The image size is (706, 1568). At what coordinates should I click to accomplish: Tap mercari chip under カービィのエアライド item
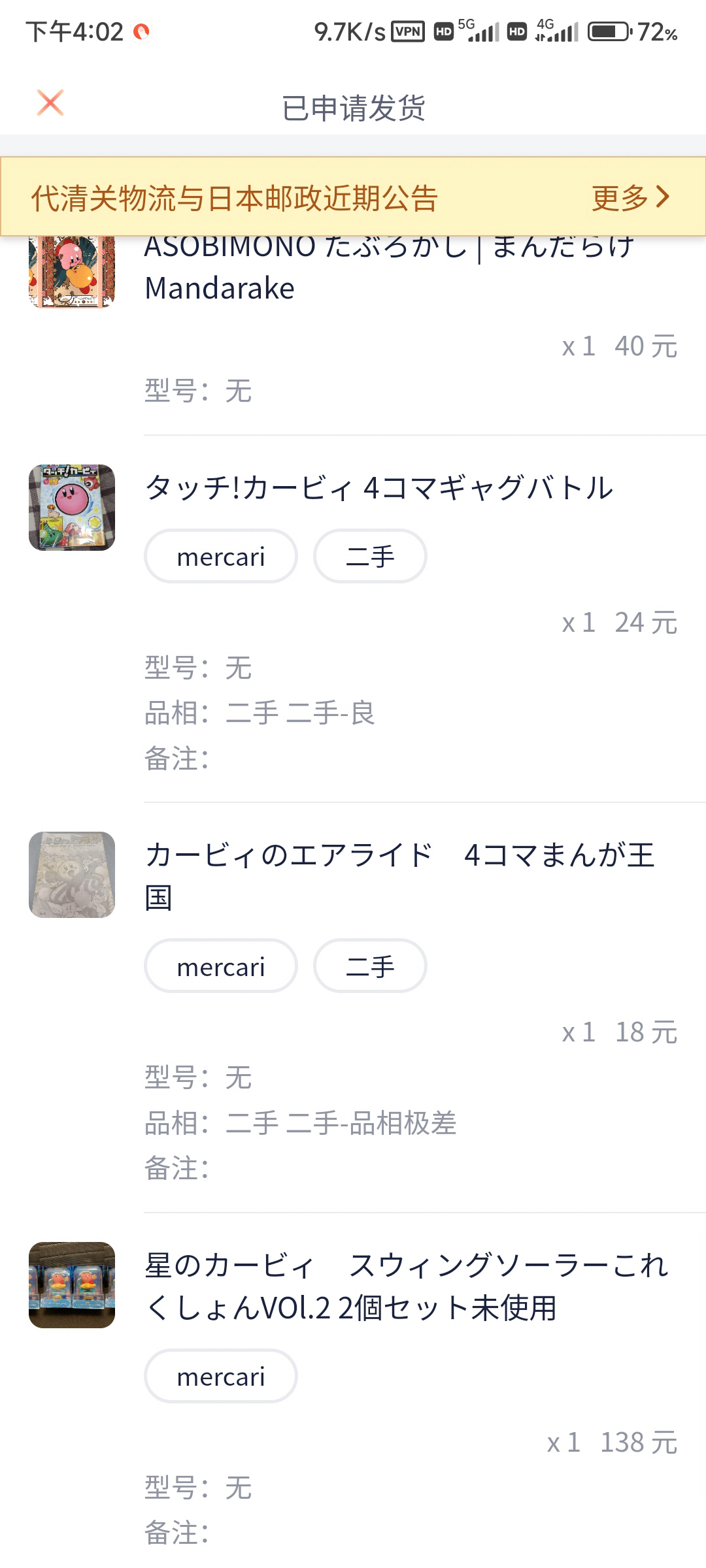pos(221,966)
